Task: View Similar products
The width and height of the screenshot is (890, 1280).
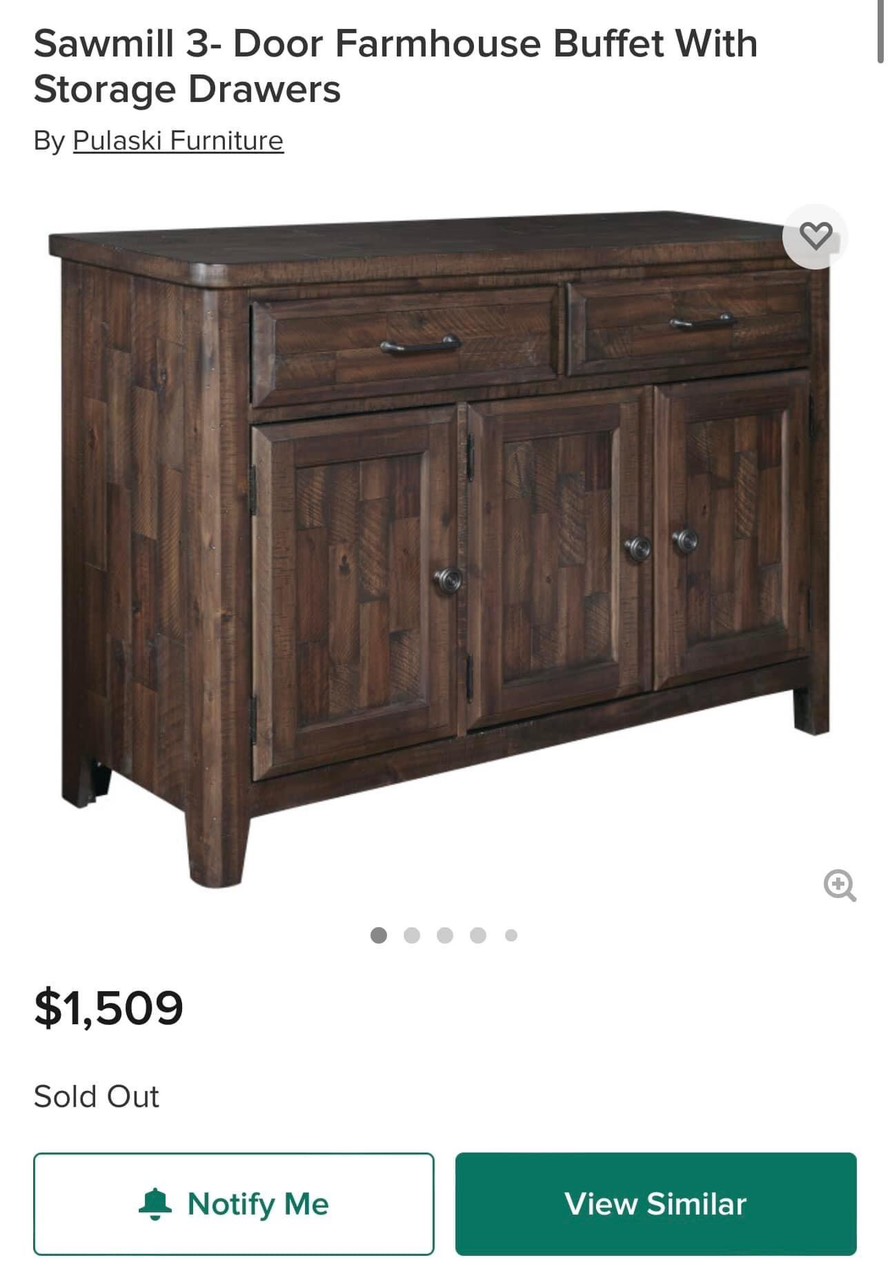Action: point(656,1204)
